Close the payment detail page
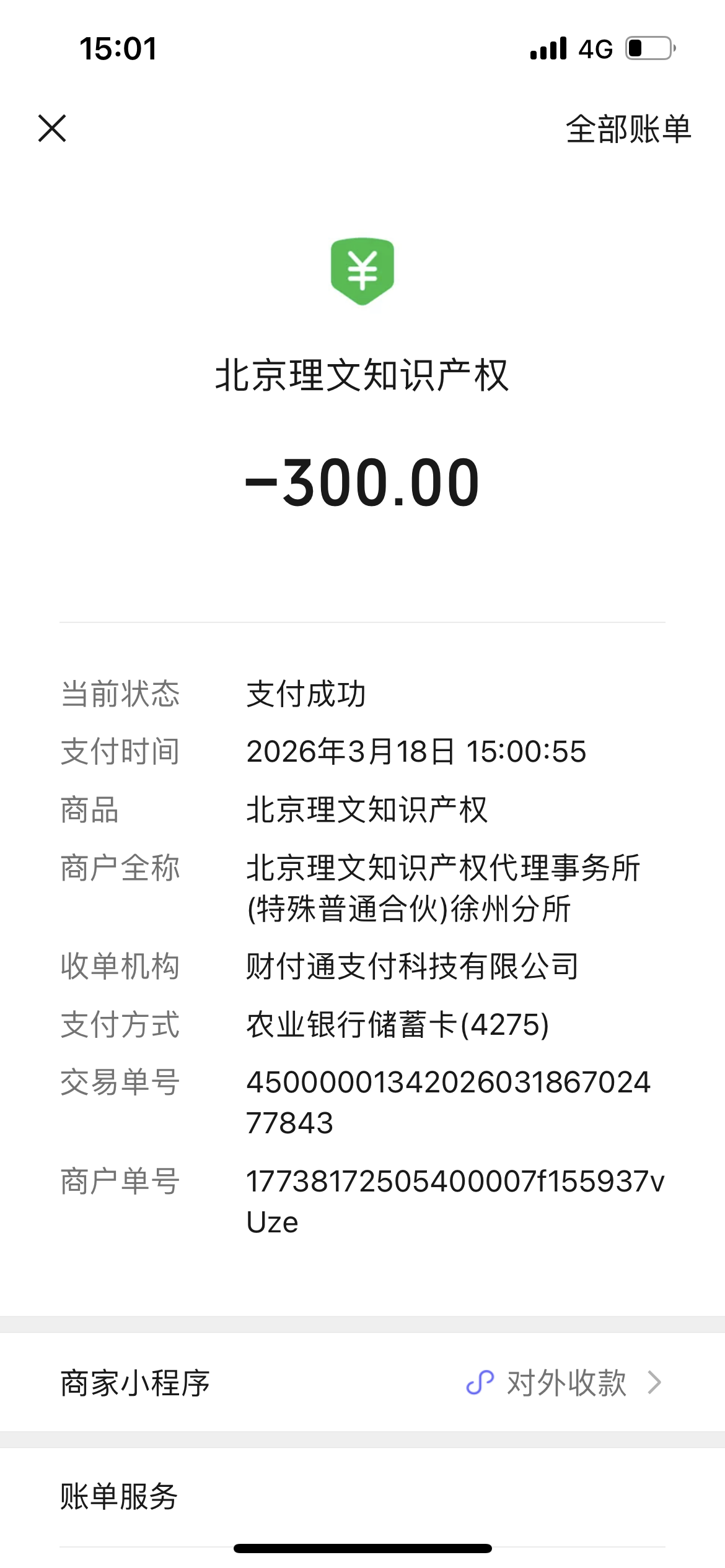The width and height of the screenshot is (725, 1568). click(52, 128)
